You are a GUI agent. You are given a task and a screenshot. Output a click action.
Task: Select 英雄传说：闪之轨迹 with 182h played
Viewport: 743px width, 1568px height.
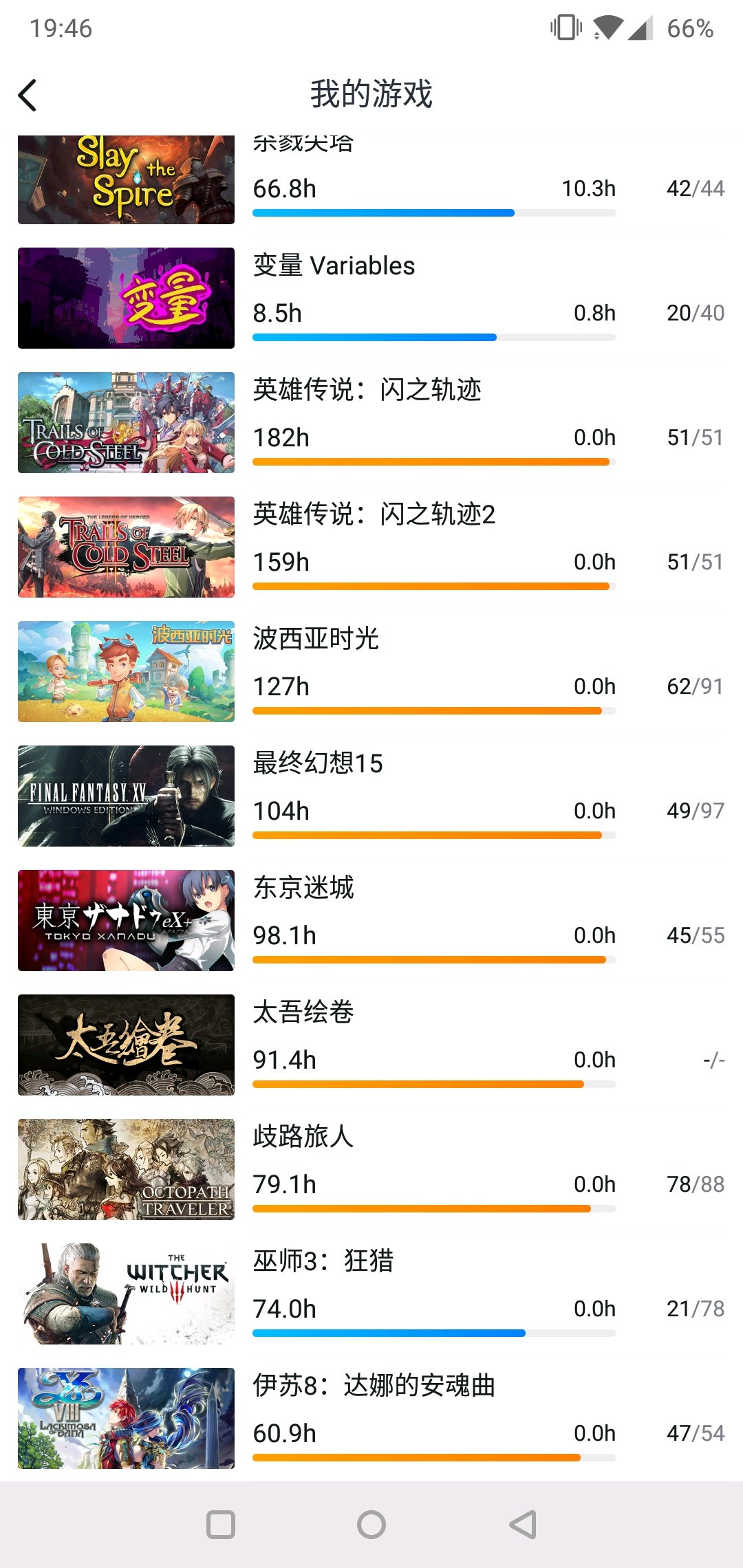(x=371, y=422)
